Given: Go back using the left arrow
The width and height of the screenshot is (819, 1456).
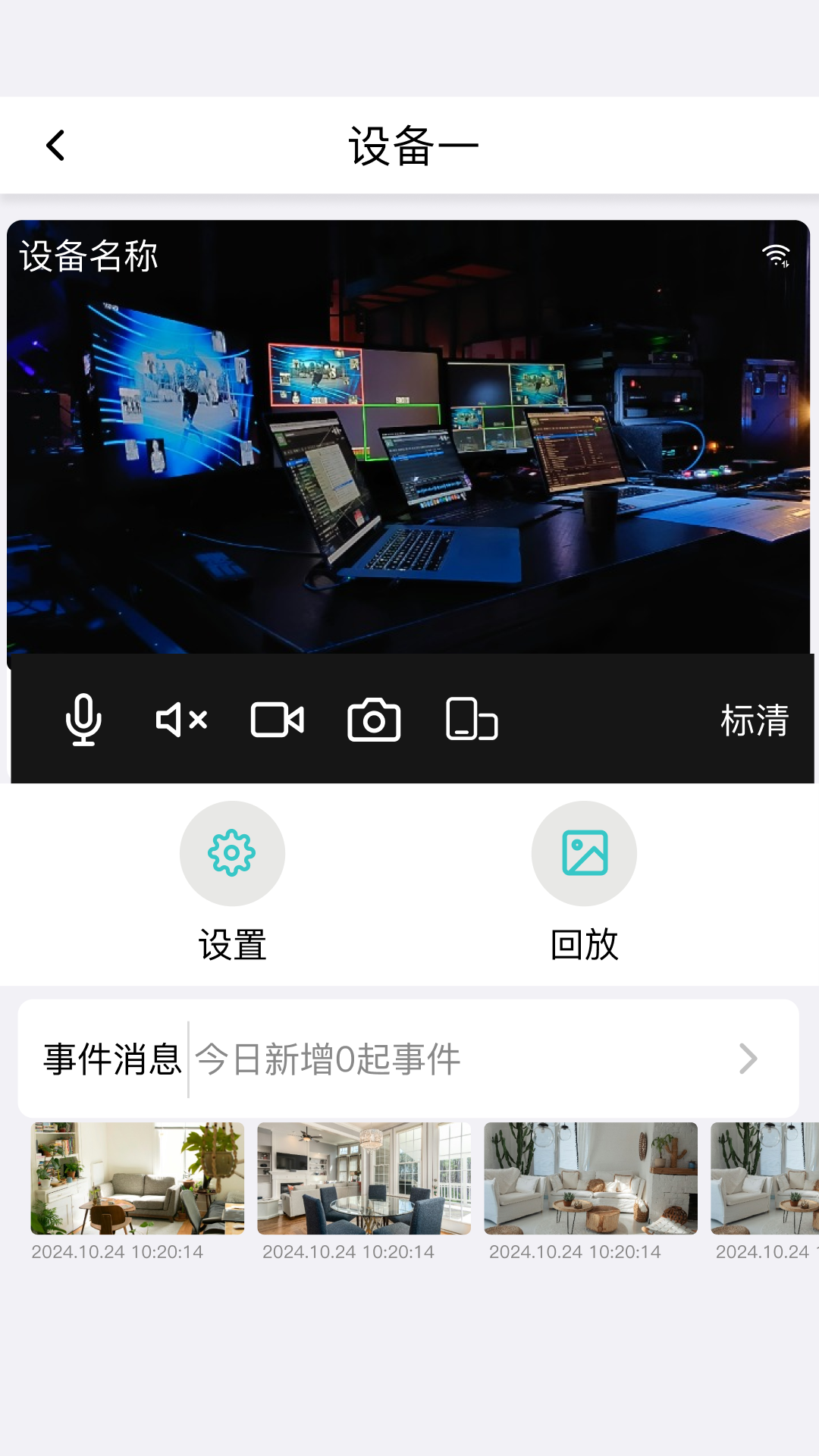Looking at the screenshot, I should (55, 145).
